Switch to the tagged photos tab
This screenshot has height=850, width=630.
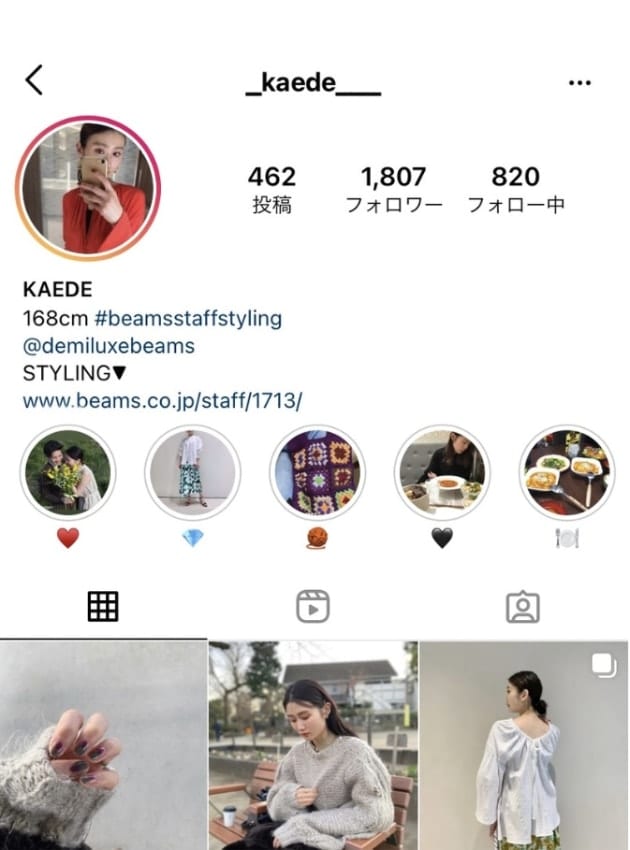pos(523,606)
